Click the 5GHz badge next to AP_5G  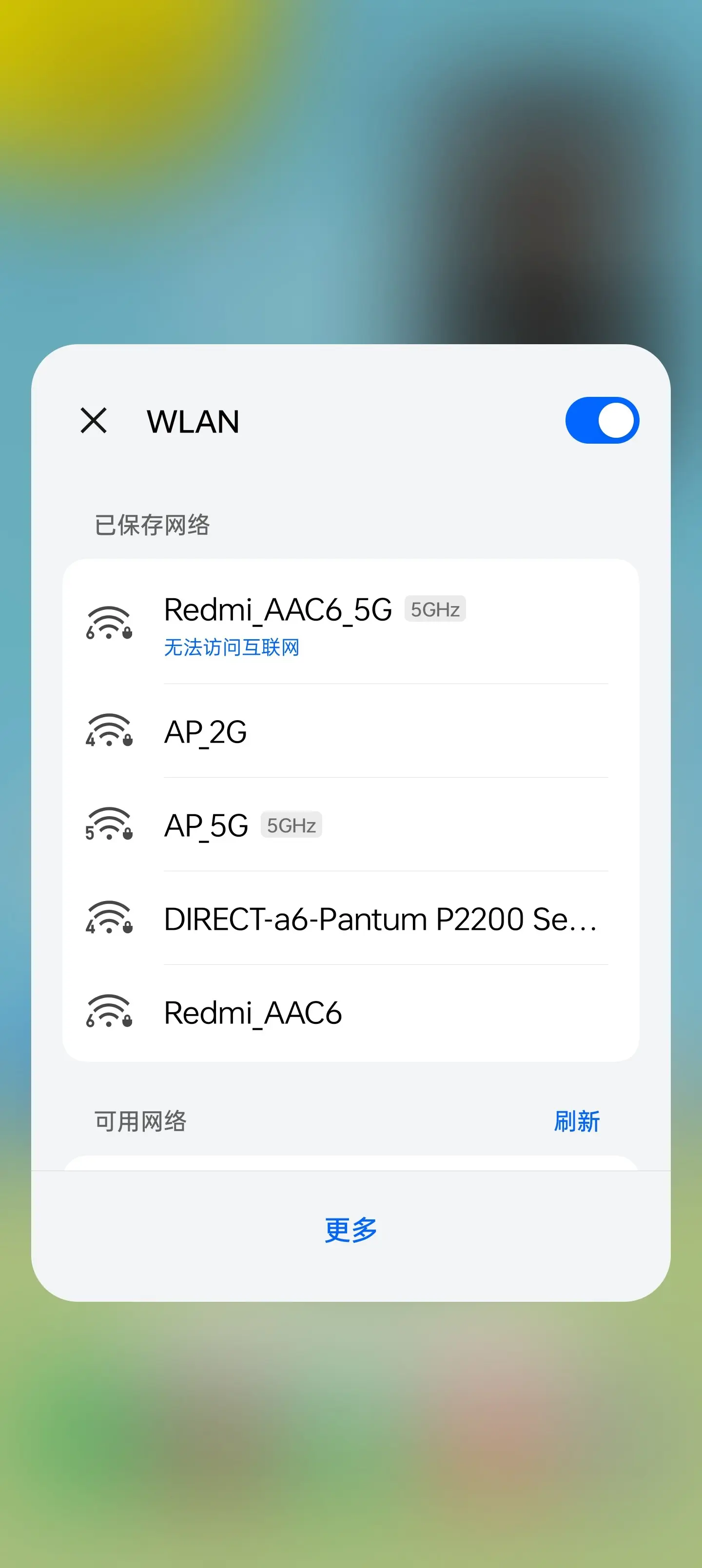(291, 825)
